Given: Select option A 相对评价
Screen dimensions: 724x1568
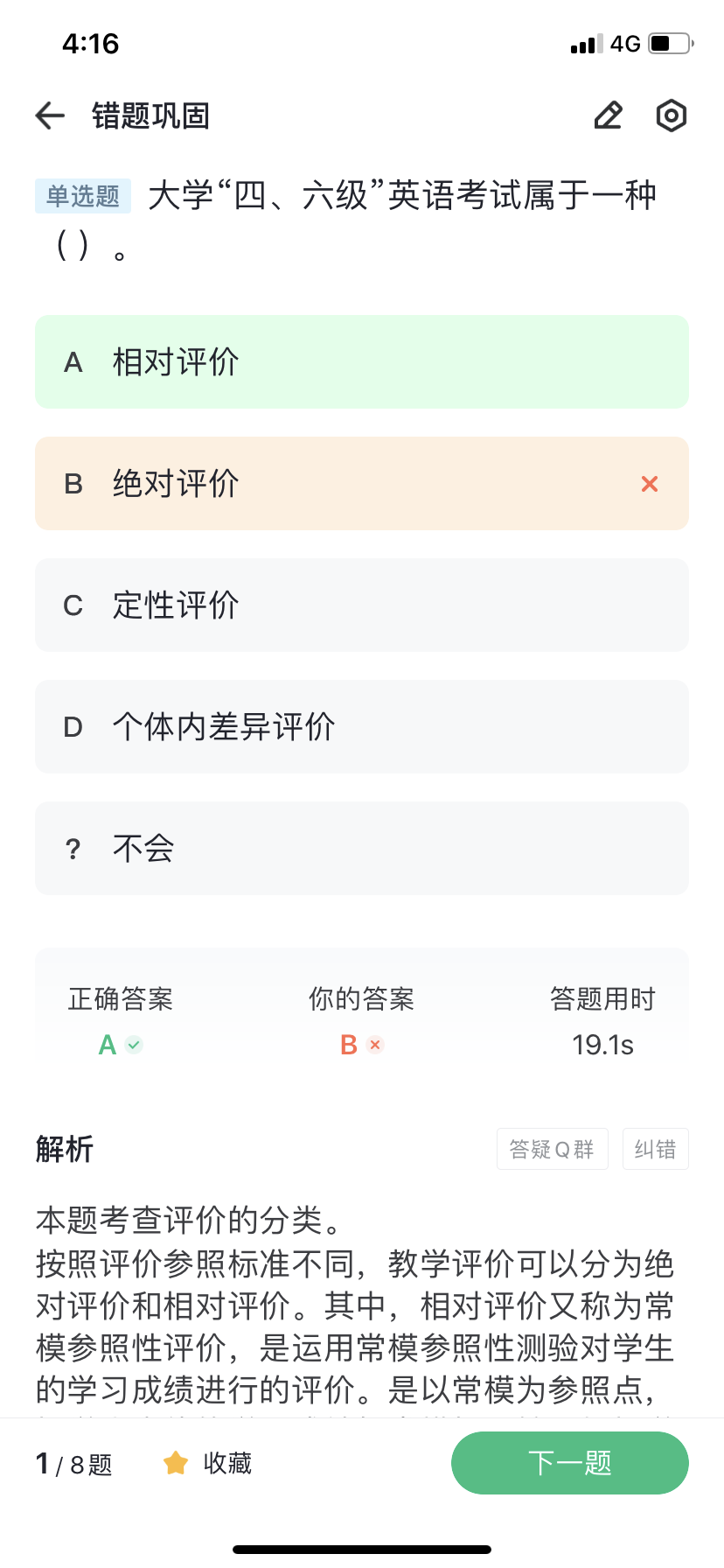Looking at the screenshot, I should 362,361.
